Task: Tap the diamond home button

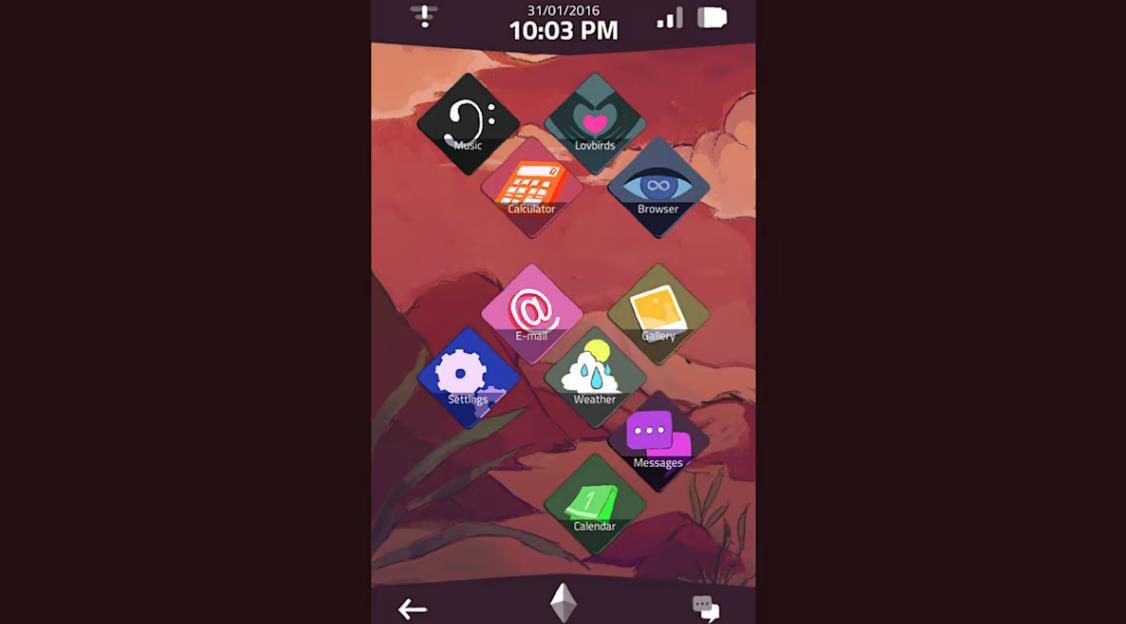Action: click(x=563, y=603)
